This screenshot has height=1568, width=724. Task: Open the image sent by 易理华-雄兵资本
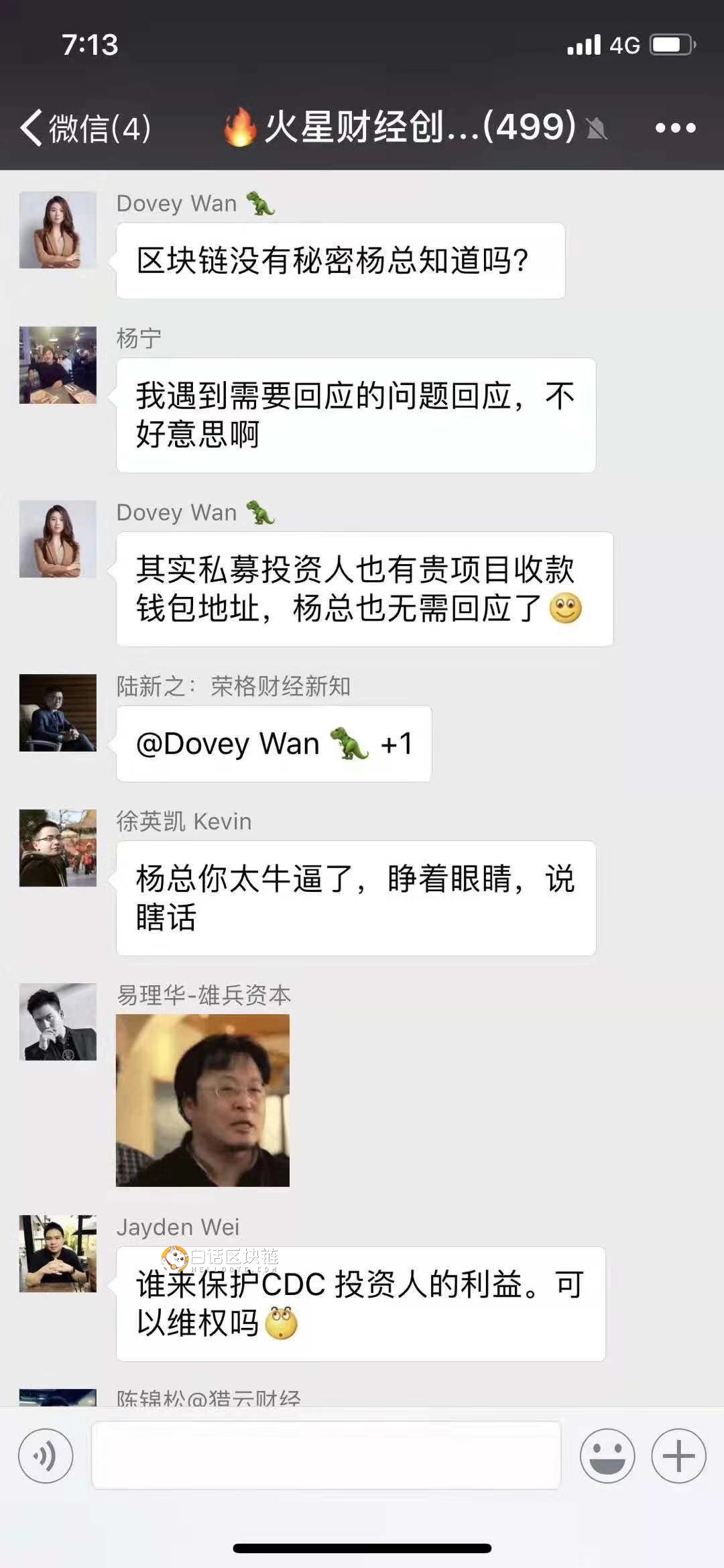(202, 1100)
